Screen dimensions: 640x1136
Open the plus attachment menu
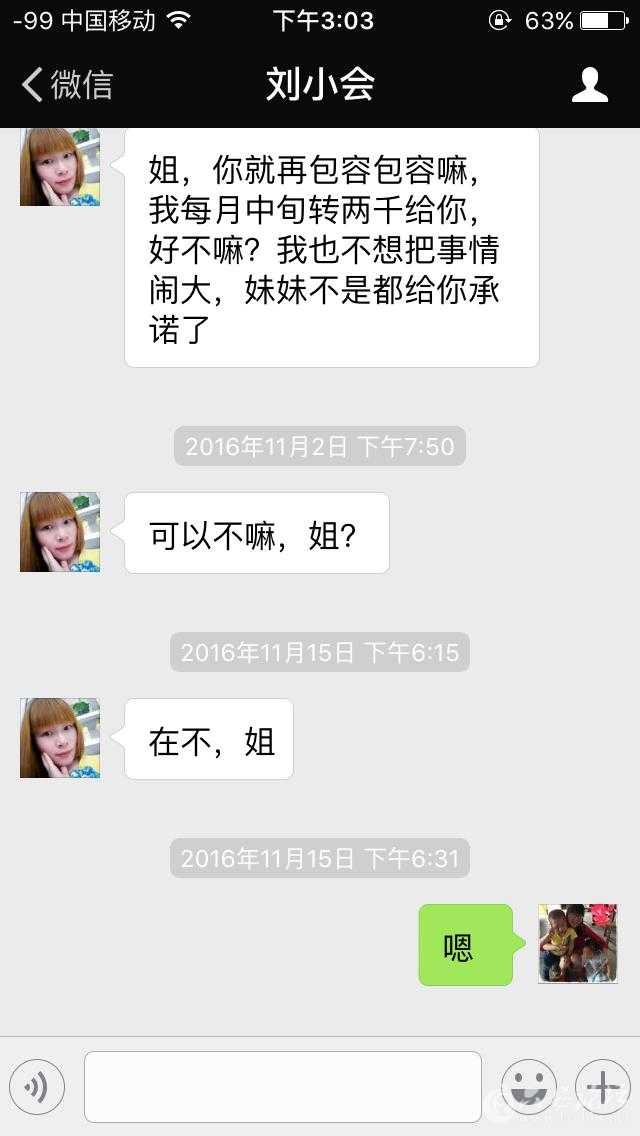(x=602, y=1087)
